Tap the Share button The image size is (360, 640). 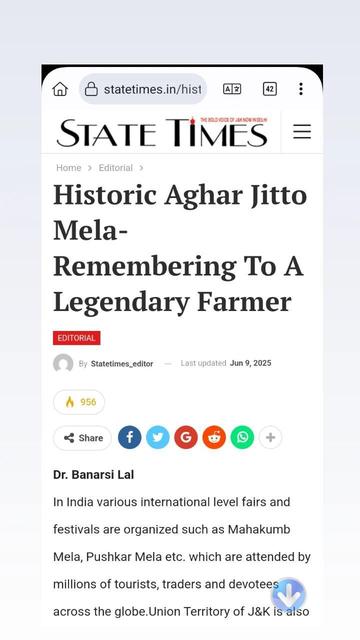click(82, 438)
